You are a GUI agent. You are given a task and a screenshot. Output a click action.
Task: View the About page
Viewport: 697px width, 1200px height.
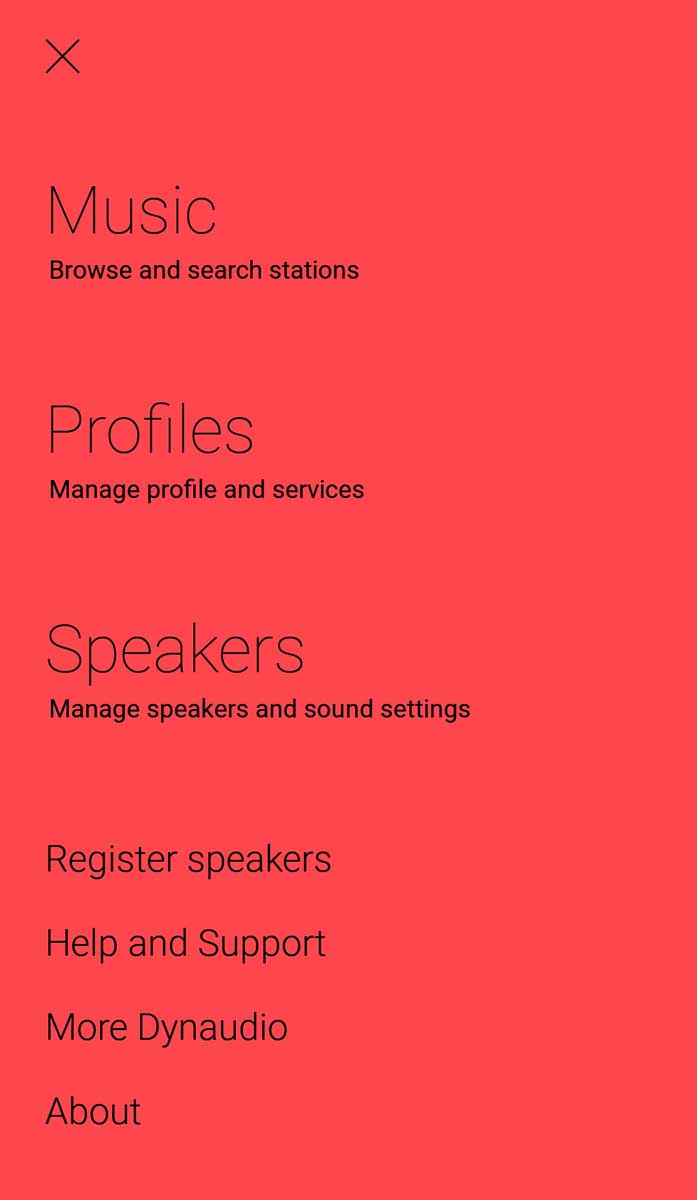pos(93,1112)
